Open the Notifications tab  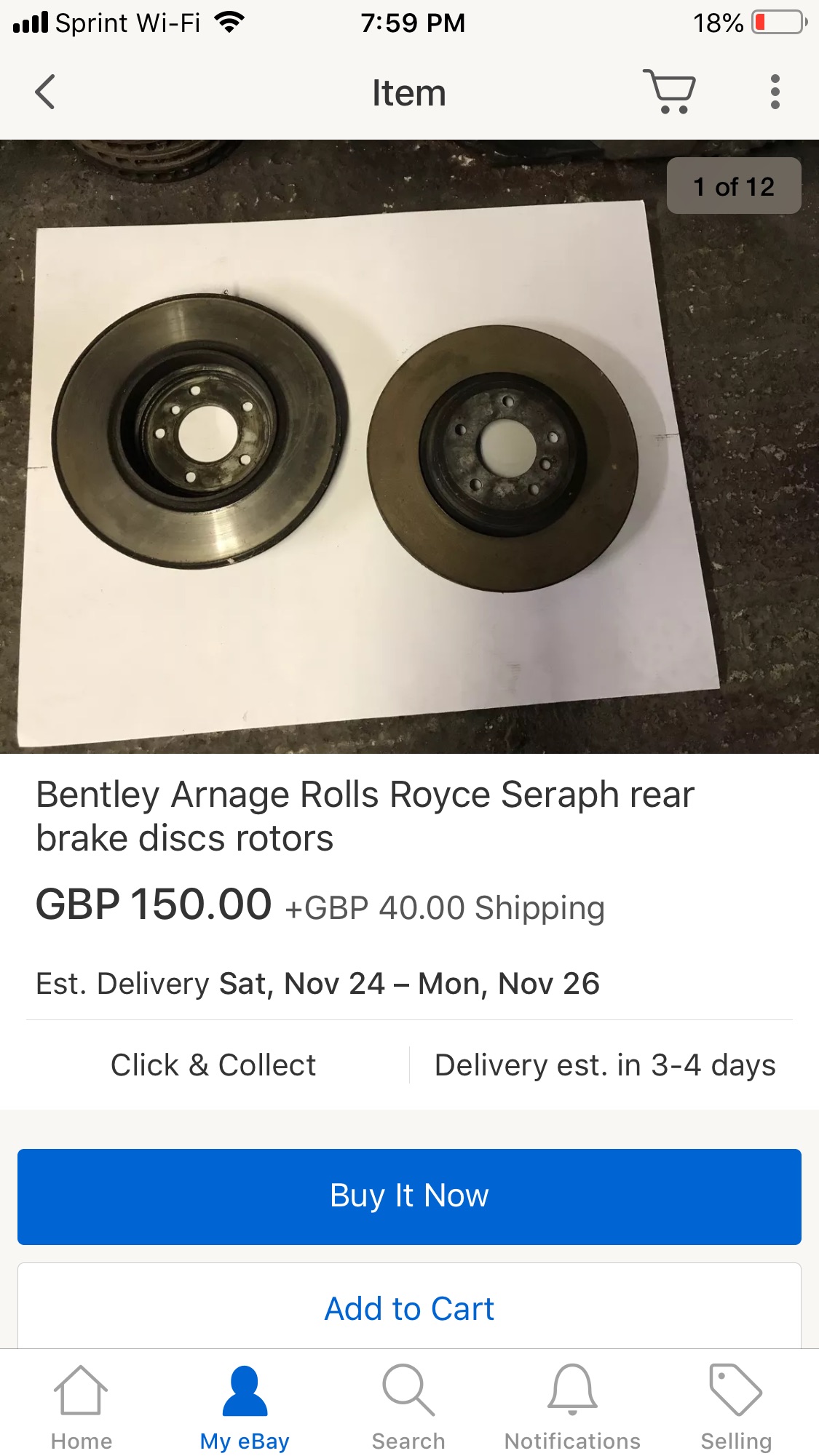pos(572,1408)
